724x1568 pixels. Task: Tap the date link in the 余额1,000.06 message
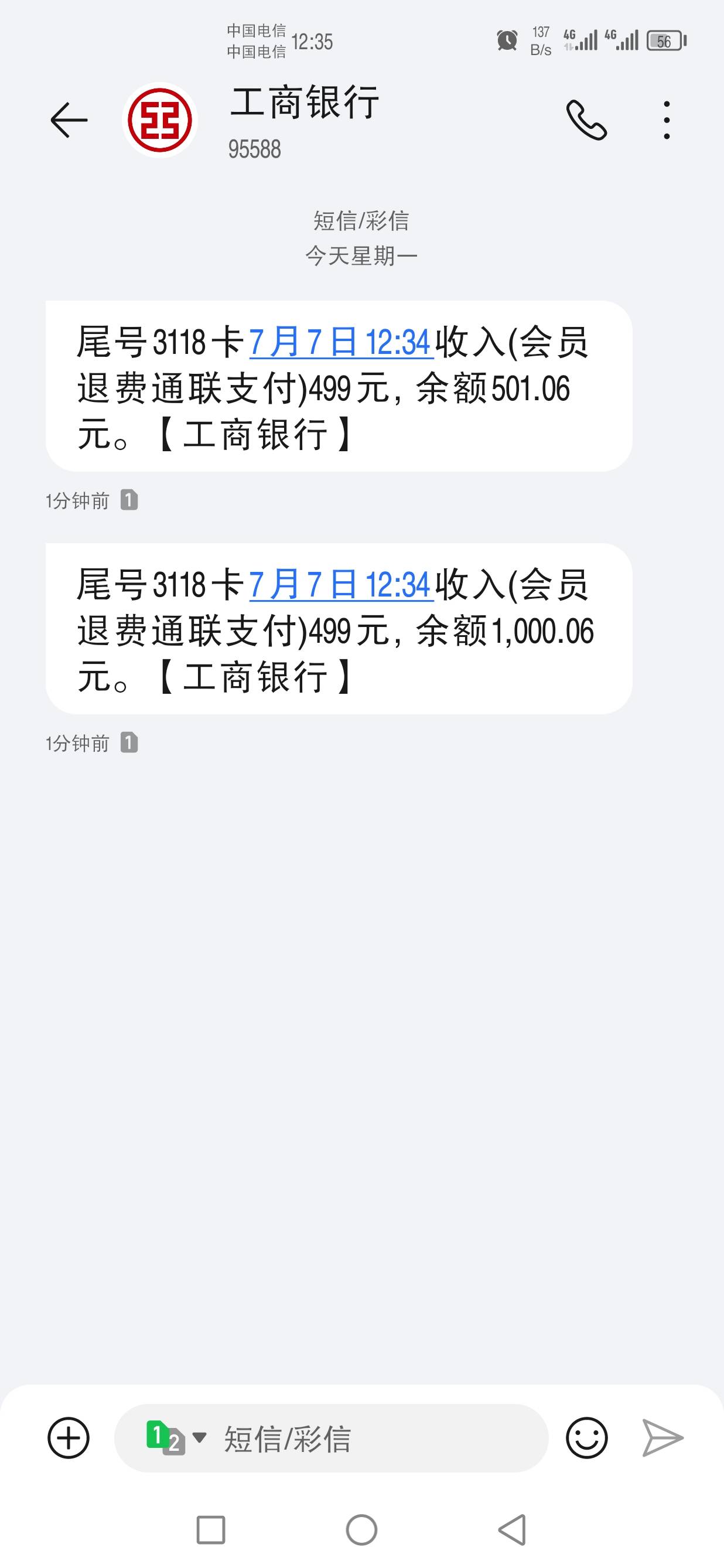[x=341, y=585]
